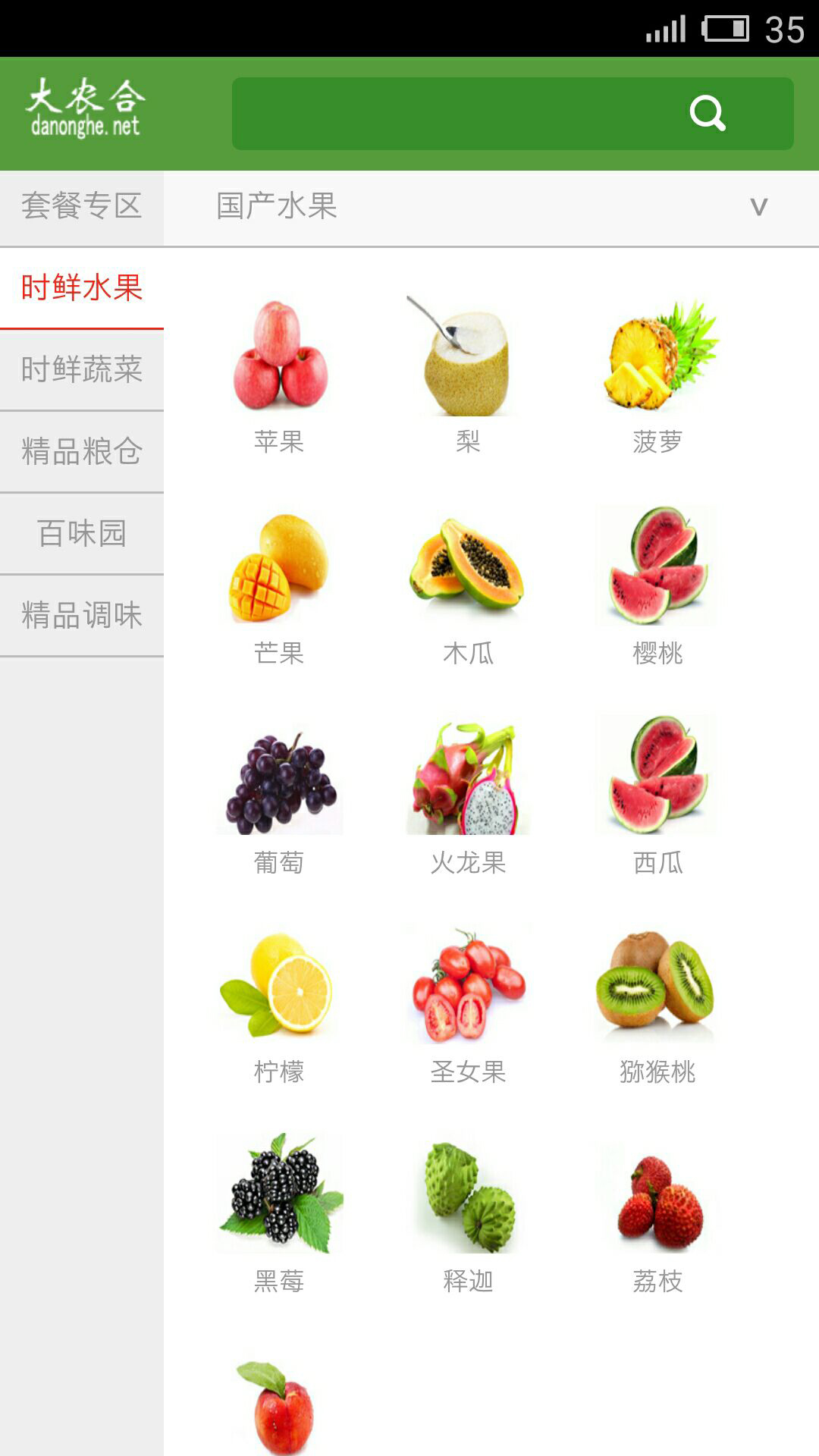Switch to the 精品粮仓 category
819x1456 pixels.
82,452
